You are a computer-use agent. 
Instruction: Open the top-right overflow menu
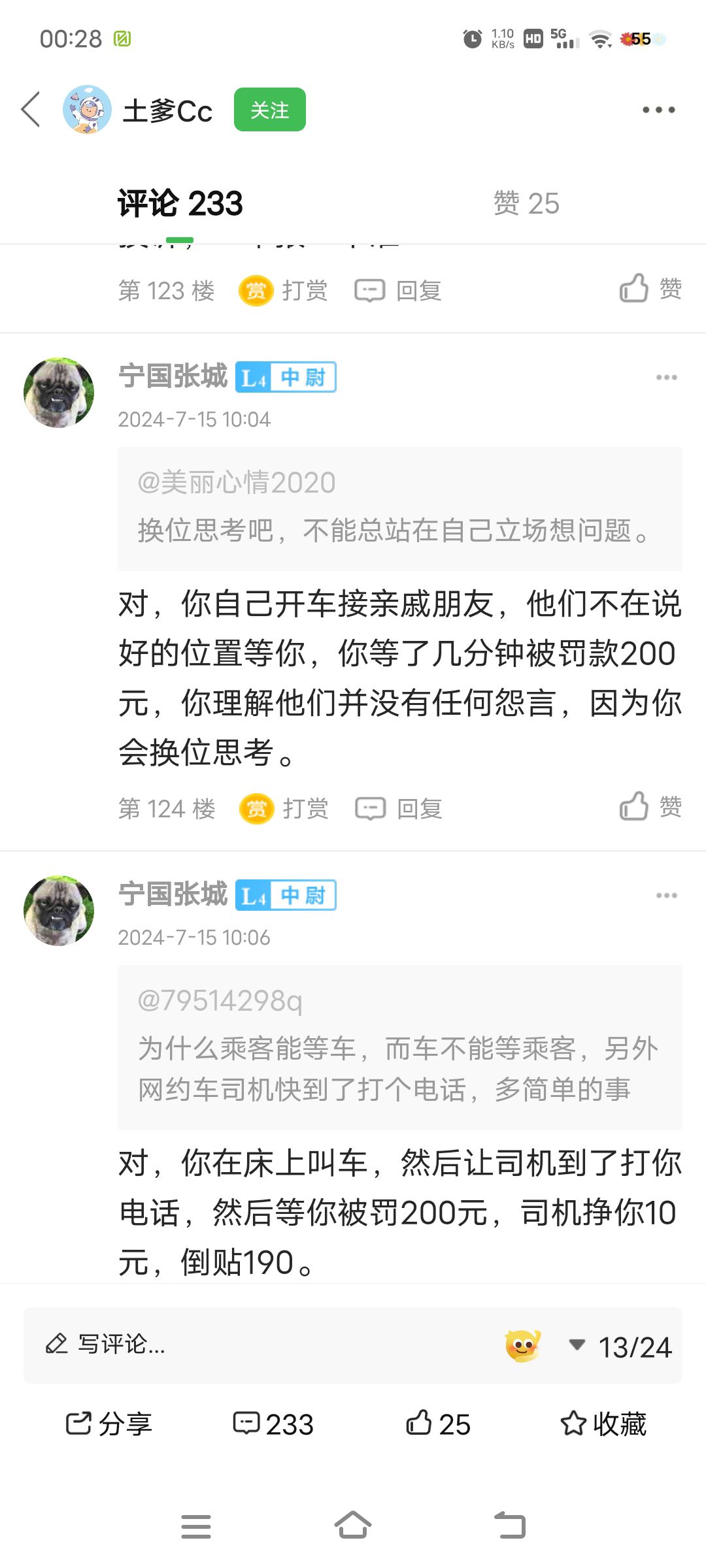click(x=658, y=110)
